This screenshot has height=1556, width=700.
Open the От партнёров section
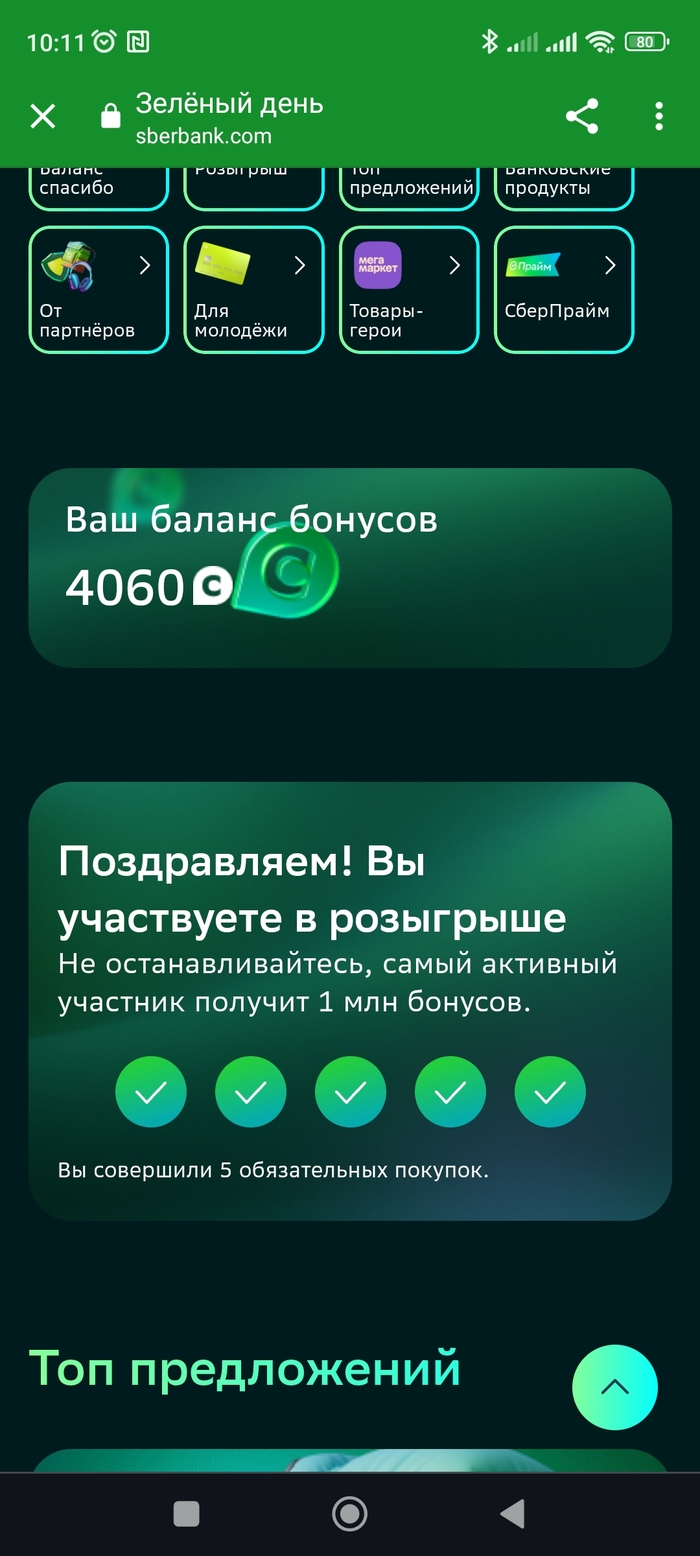(98, 290)
